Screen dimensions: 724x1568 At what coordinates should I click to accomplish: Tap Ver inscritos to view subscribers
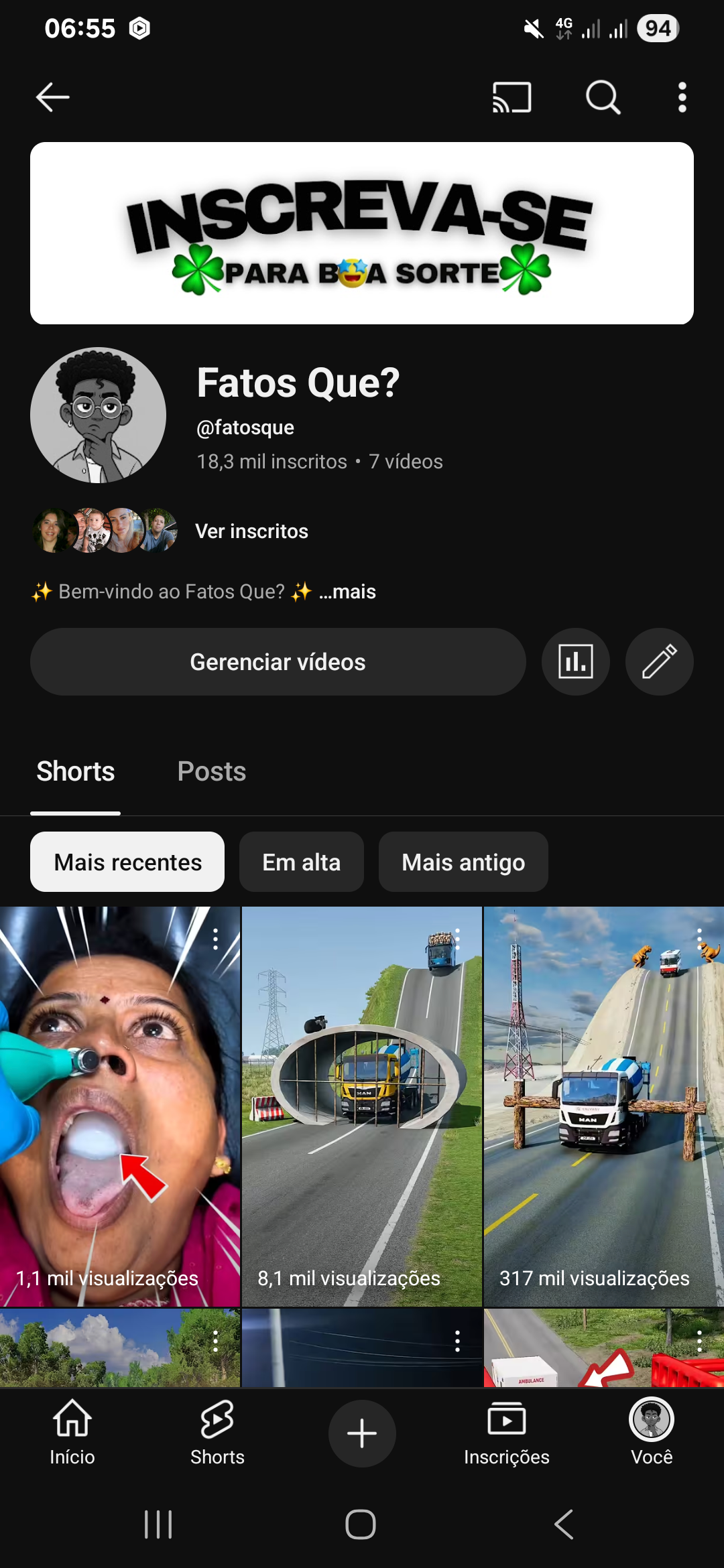pyautogui.click(x=251, y=531)
